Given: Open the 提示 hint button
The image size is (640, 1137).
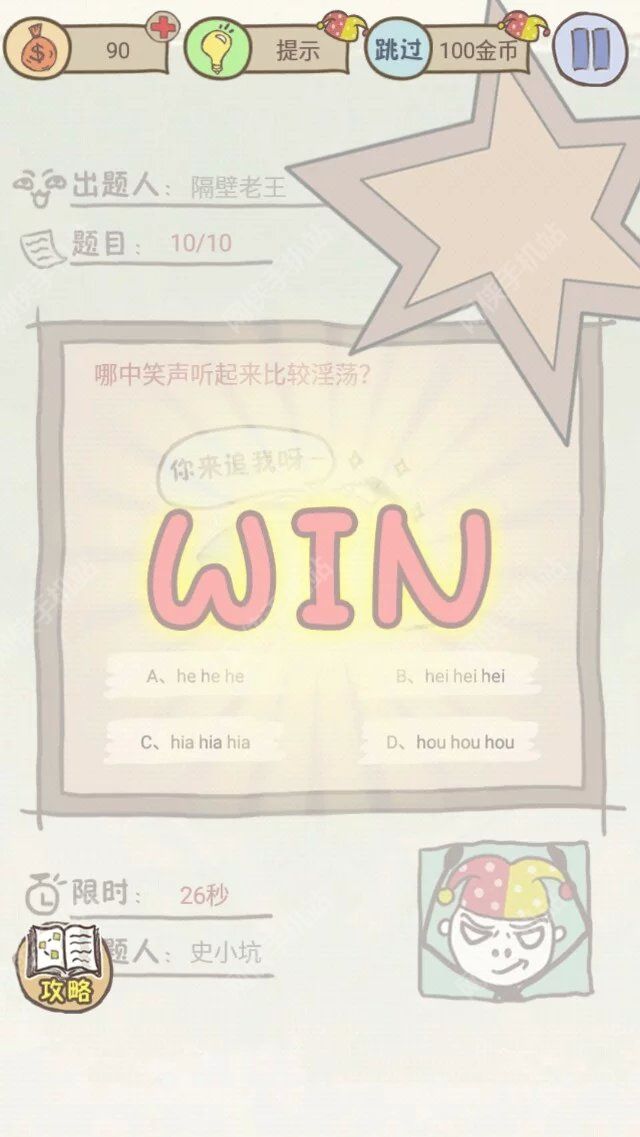Looking at the screenshot, I should [x=268, y=48].
